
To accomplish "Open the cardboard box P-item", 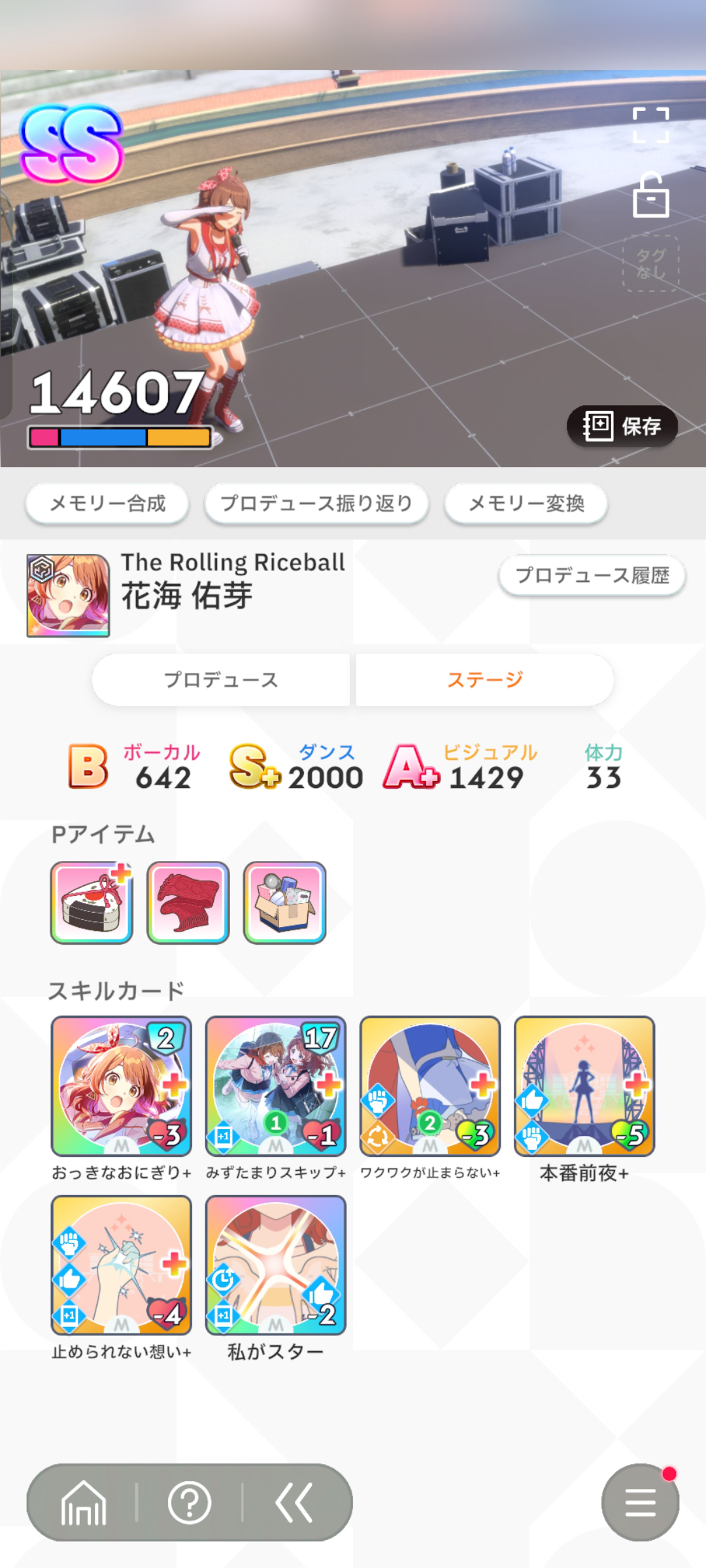I will [x=284, y=902].
